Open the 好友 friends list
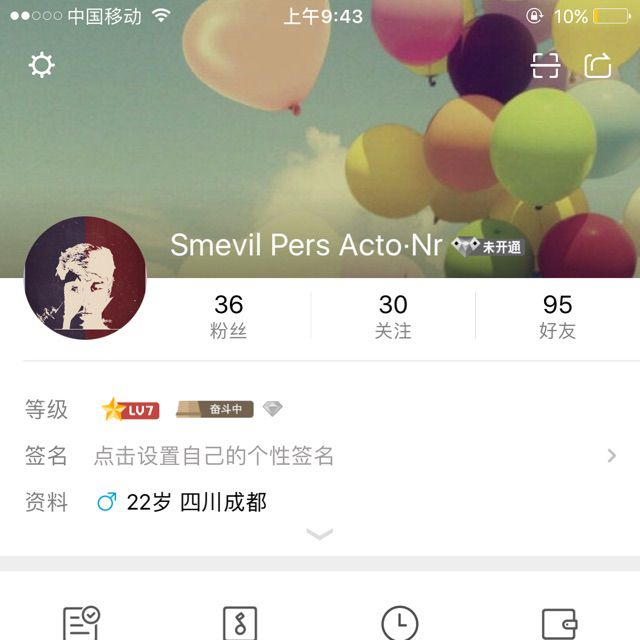This screenshot has width=640, height=640. (557, 316)
